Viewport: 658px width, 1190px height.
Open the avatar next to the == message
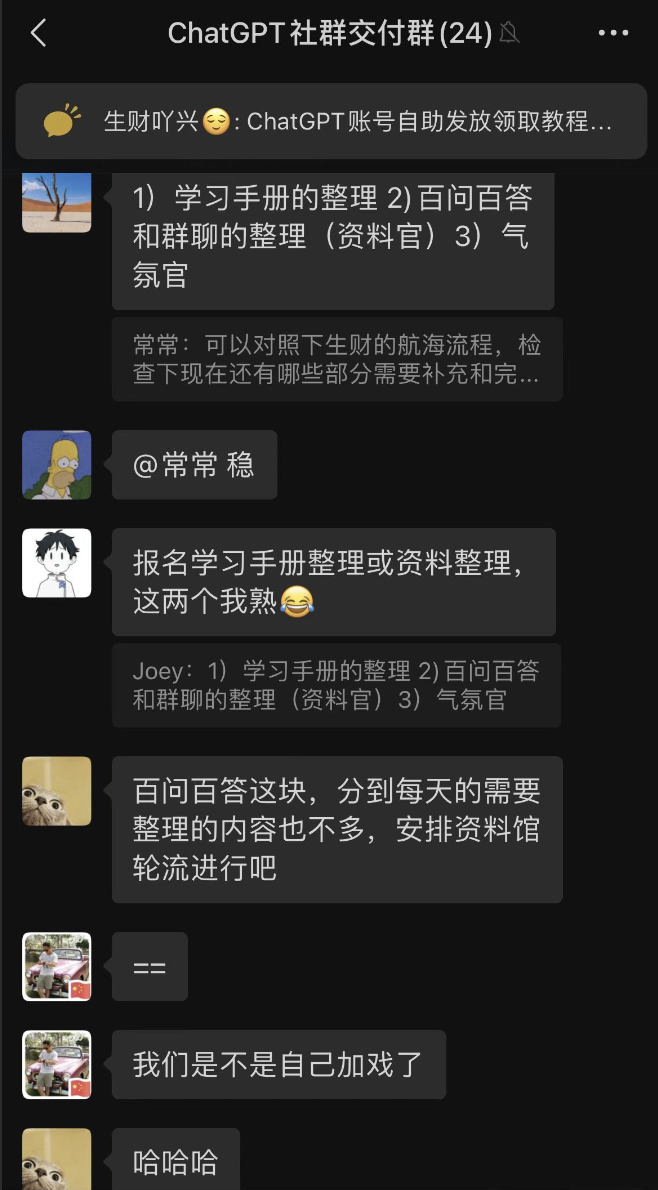pyautogui.click(x=57, y=967)
